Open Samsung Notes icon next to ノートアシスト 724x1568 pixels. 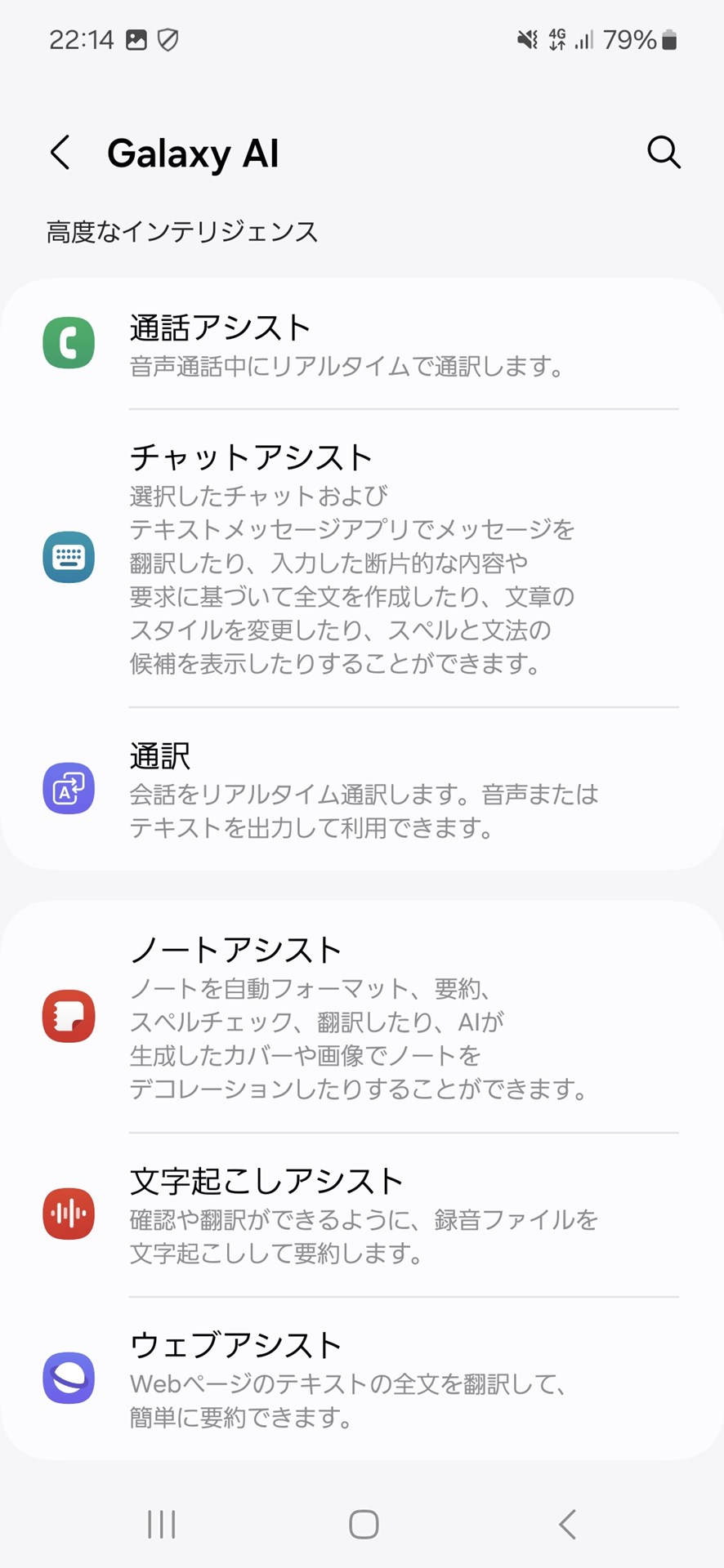(68, 1016)
